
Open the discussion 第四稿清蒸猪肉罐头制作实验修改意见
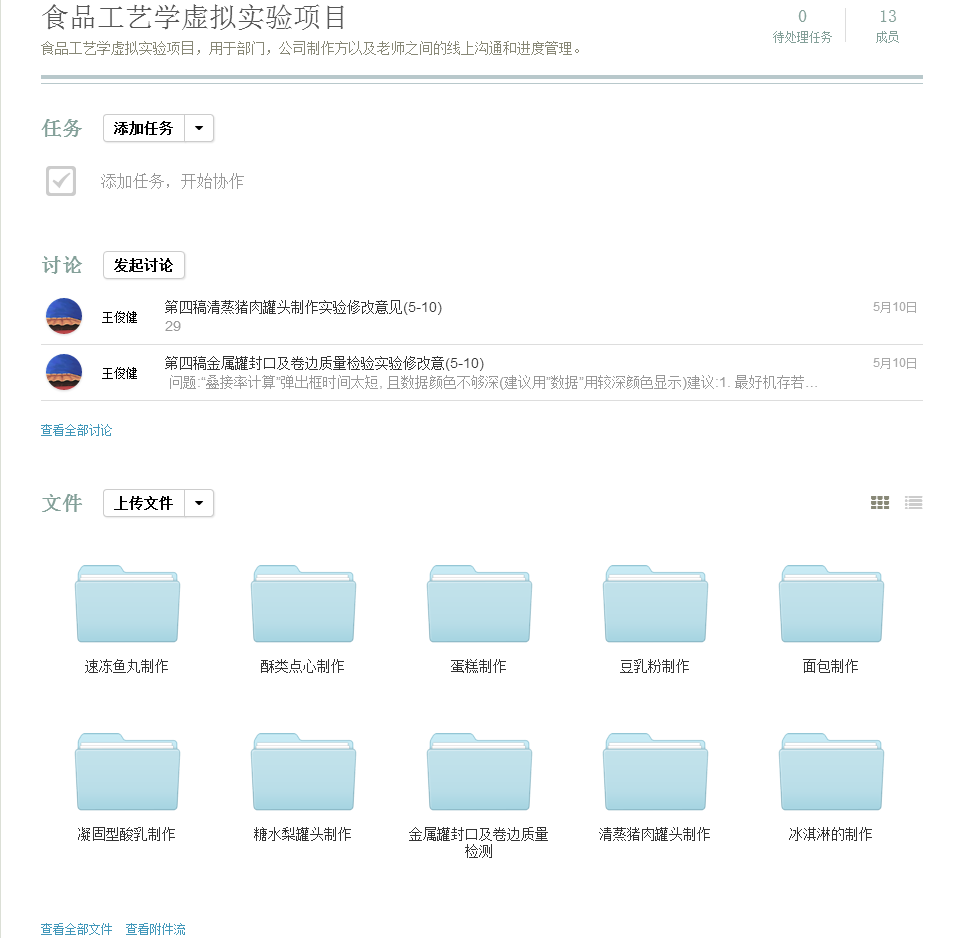303,307
